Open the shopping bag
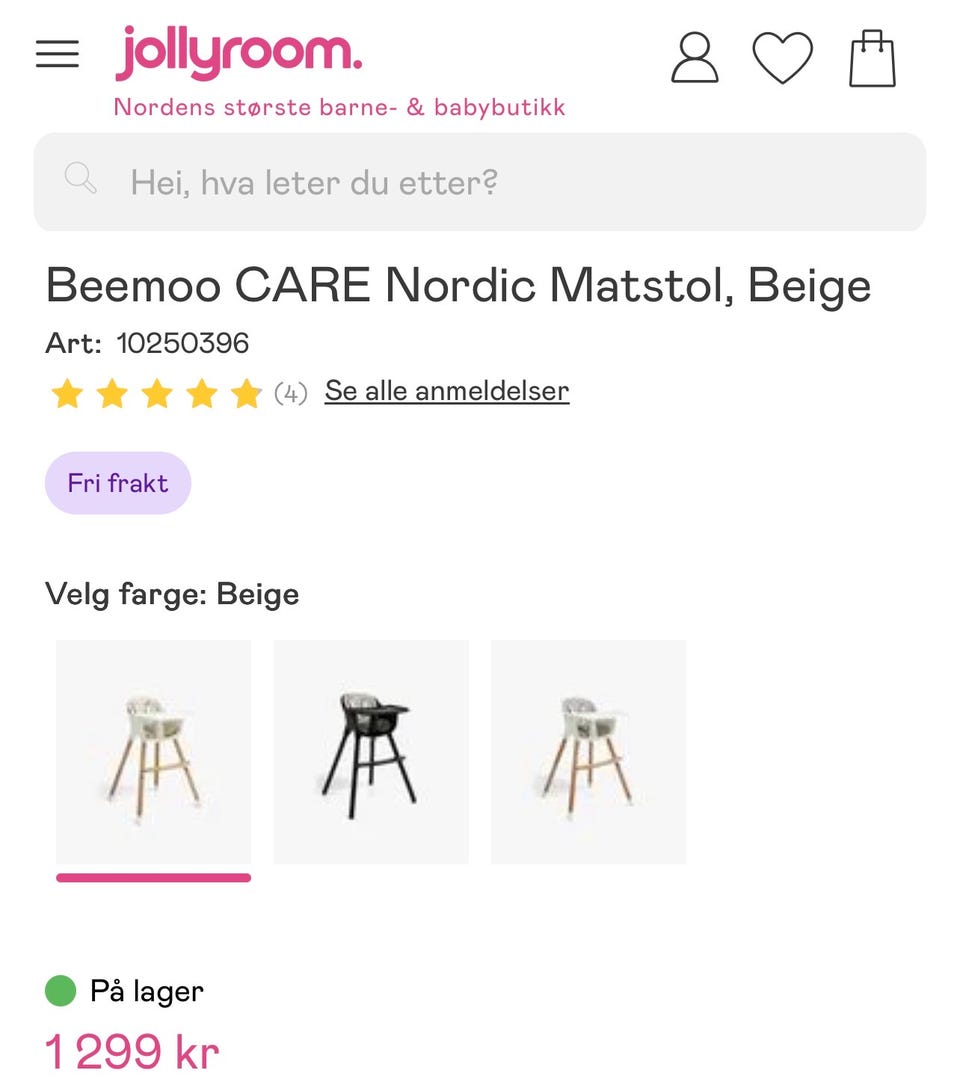960x1085 pixels. (872, 56)
